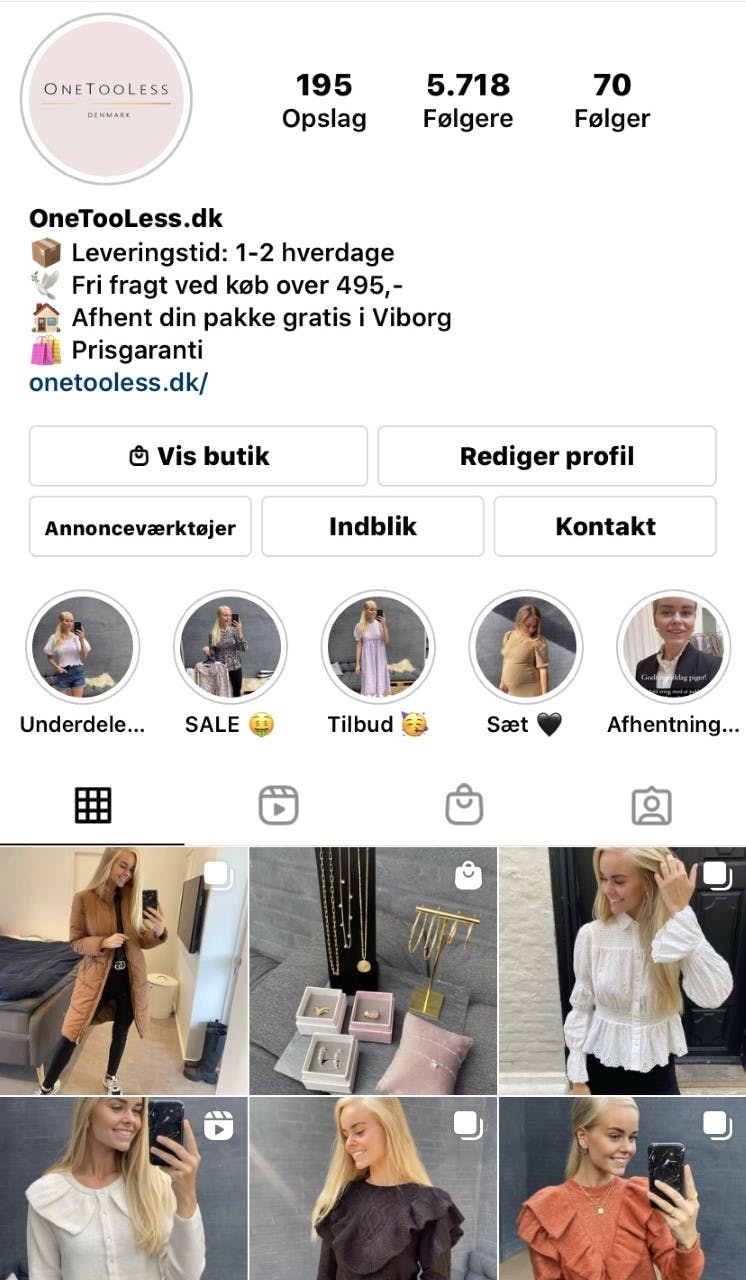The width and height of the screenshot is (746, 1280).
Task: Open the Sæt story highlight
Action: pos(524,647)
